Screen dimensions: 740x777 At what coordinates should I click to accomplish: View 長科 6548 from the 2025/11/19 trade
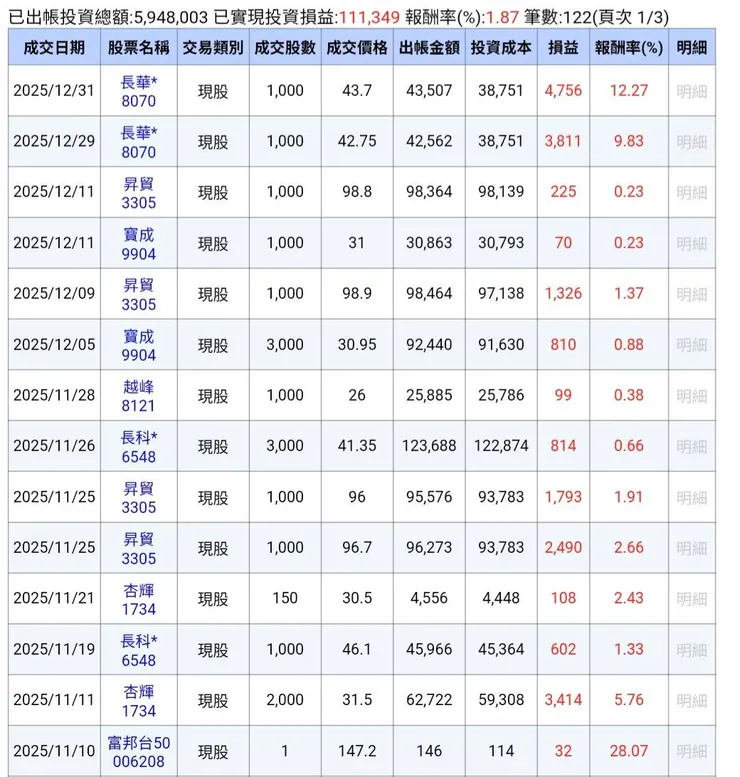click(x=139, y=650)
